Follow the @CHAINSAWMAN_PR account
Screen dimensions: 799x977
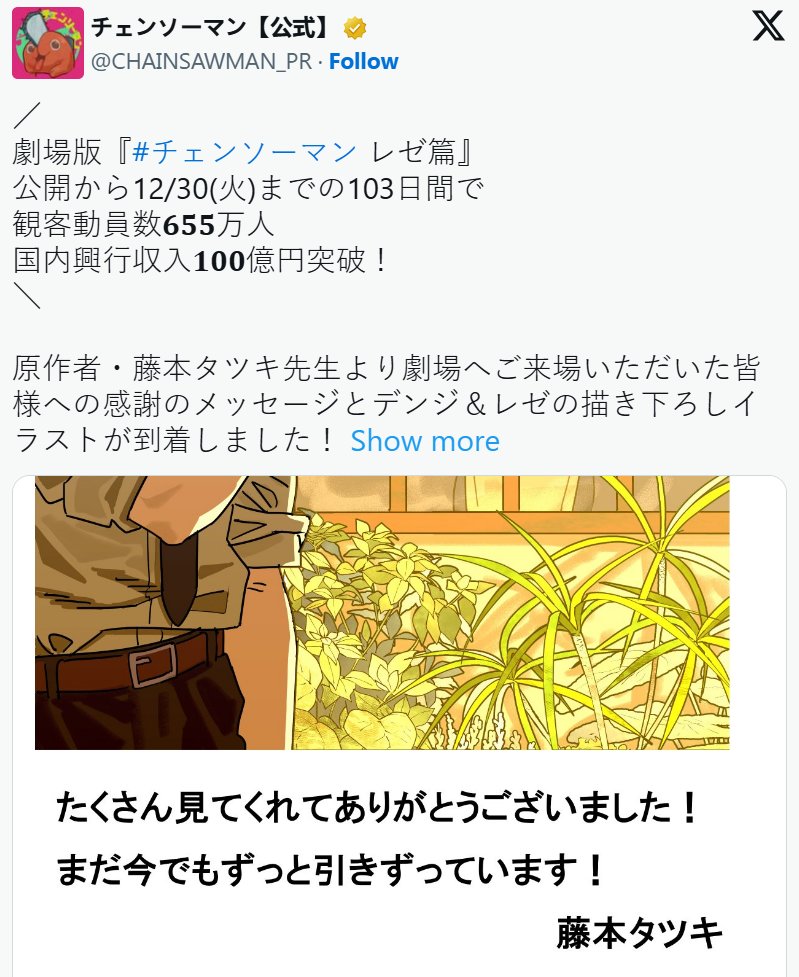(363, 61)
